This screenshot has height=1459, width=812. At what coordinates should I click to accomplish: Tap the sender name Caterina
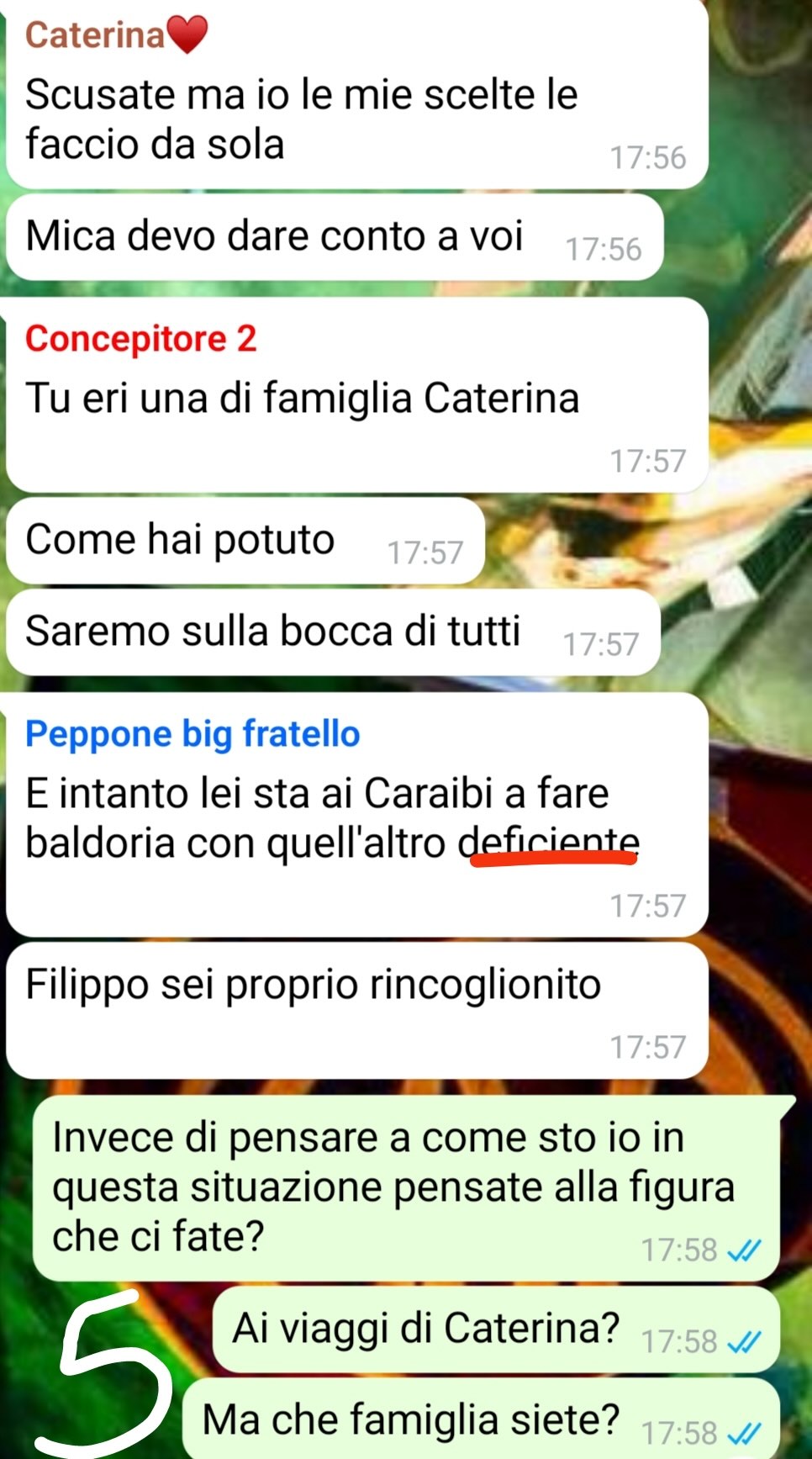pyautogui.click(x=94, y=35)
